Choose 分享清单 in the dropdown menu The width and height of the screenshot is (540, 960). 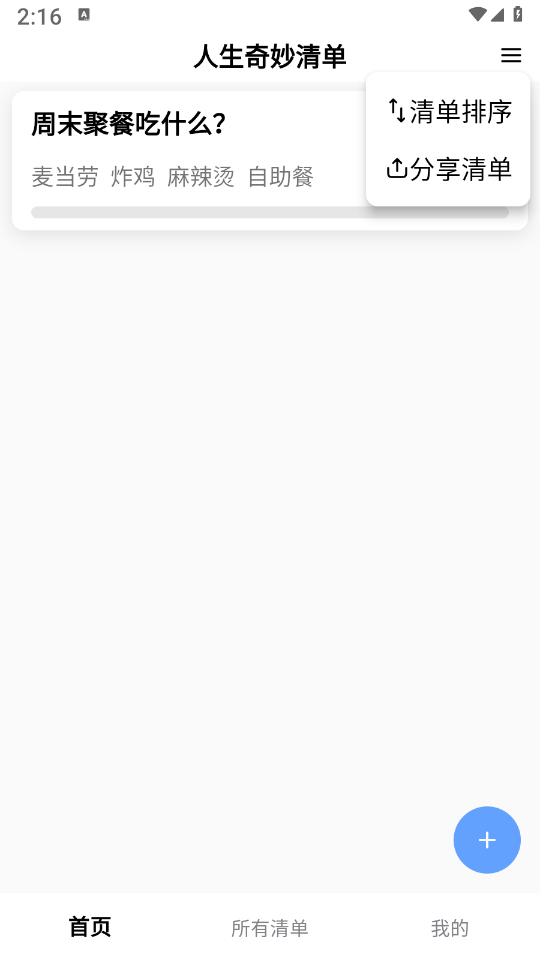point(449,168)
